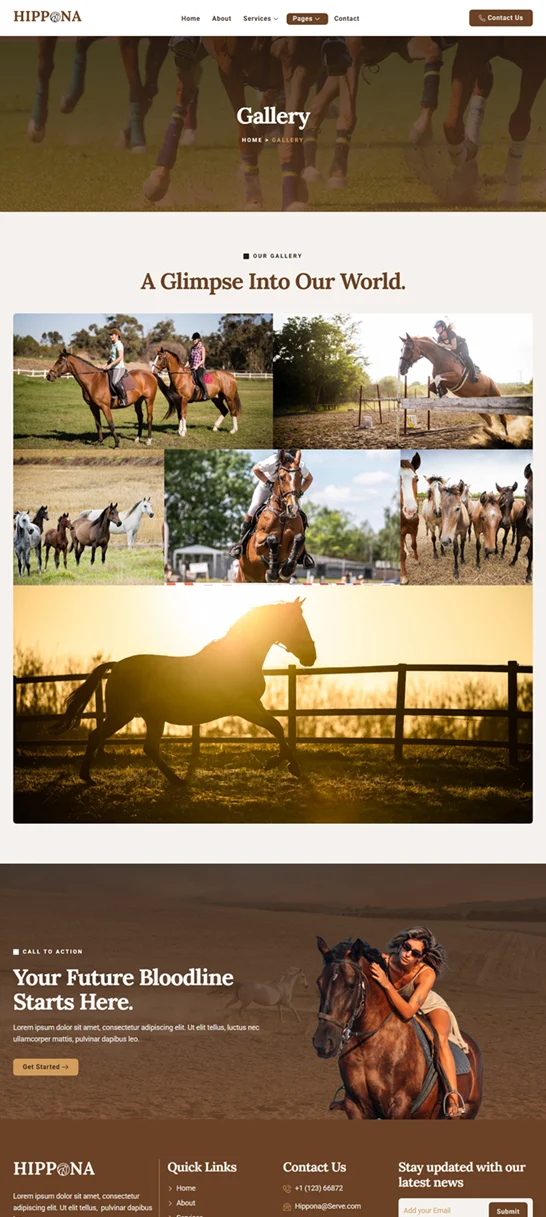Open the horse jumping fence photo
546x1217 pixels.
point(403,381)
